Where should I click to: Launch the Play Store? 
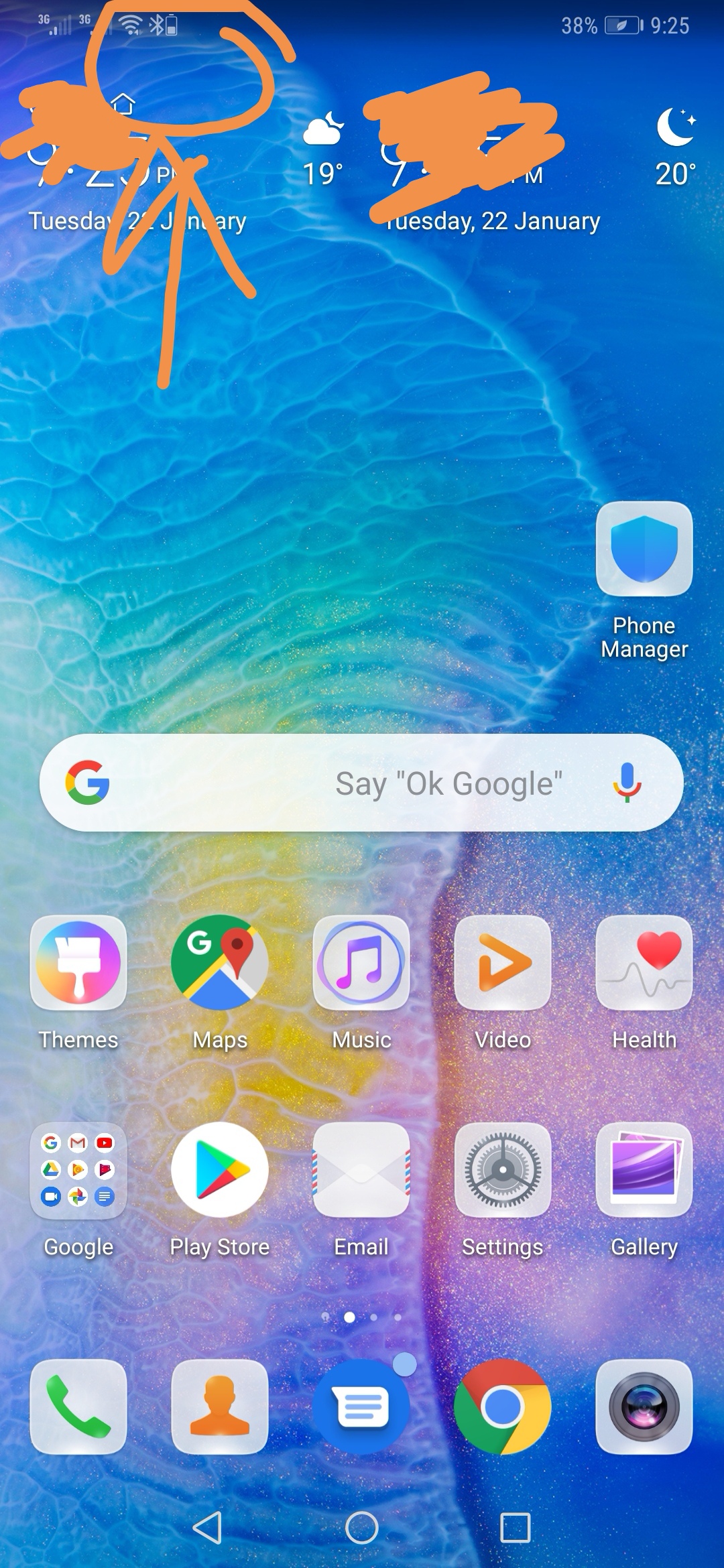pos(220,1170)
